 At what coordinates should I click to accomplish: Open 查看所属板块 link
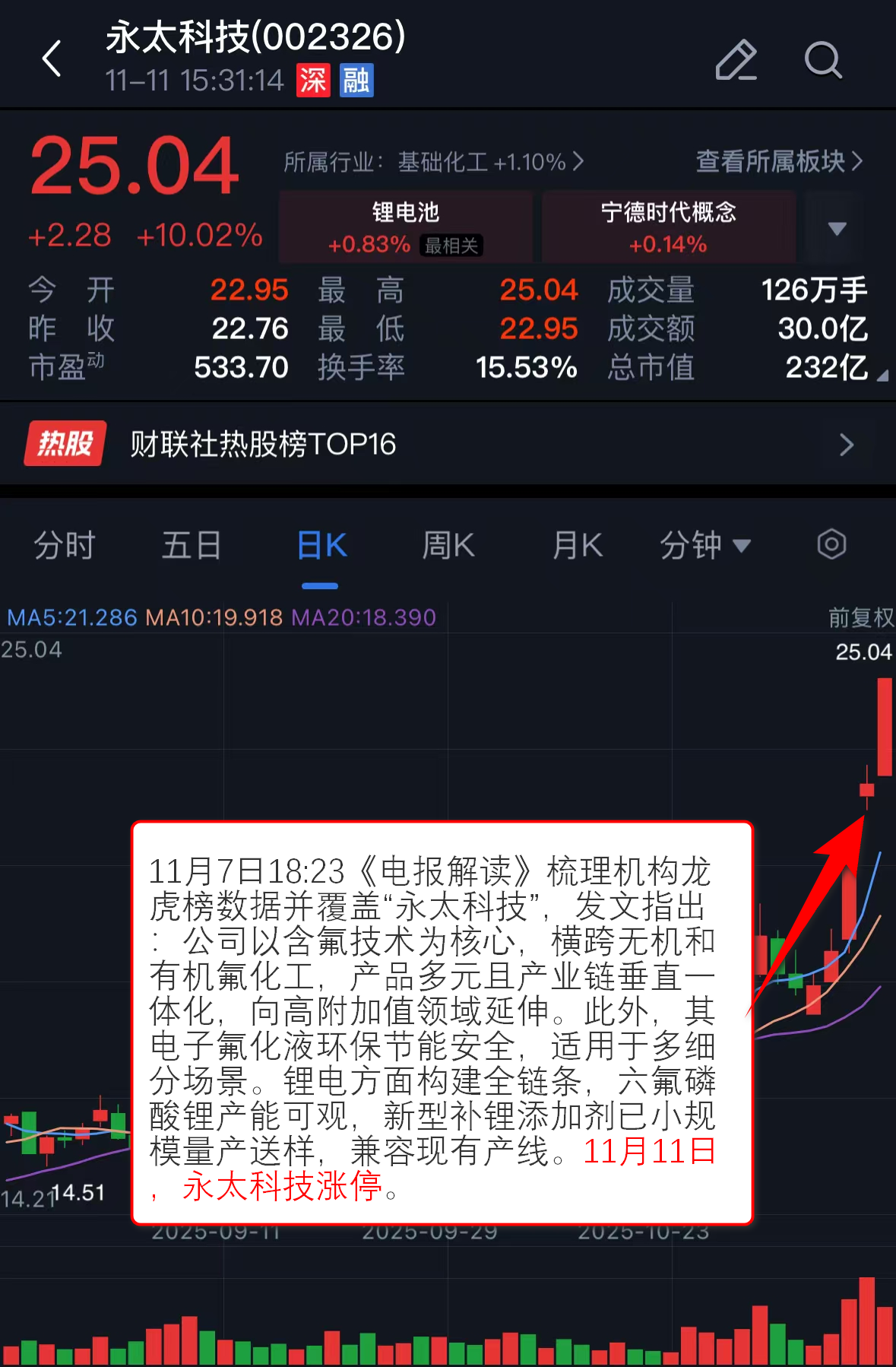(x=779, y=162)
